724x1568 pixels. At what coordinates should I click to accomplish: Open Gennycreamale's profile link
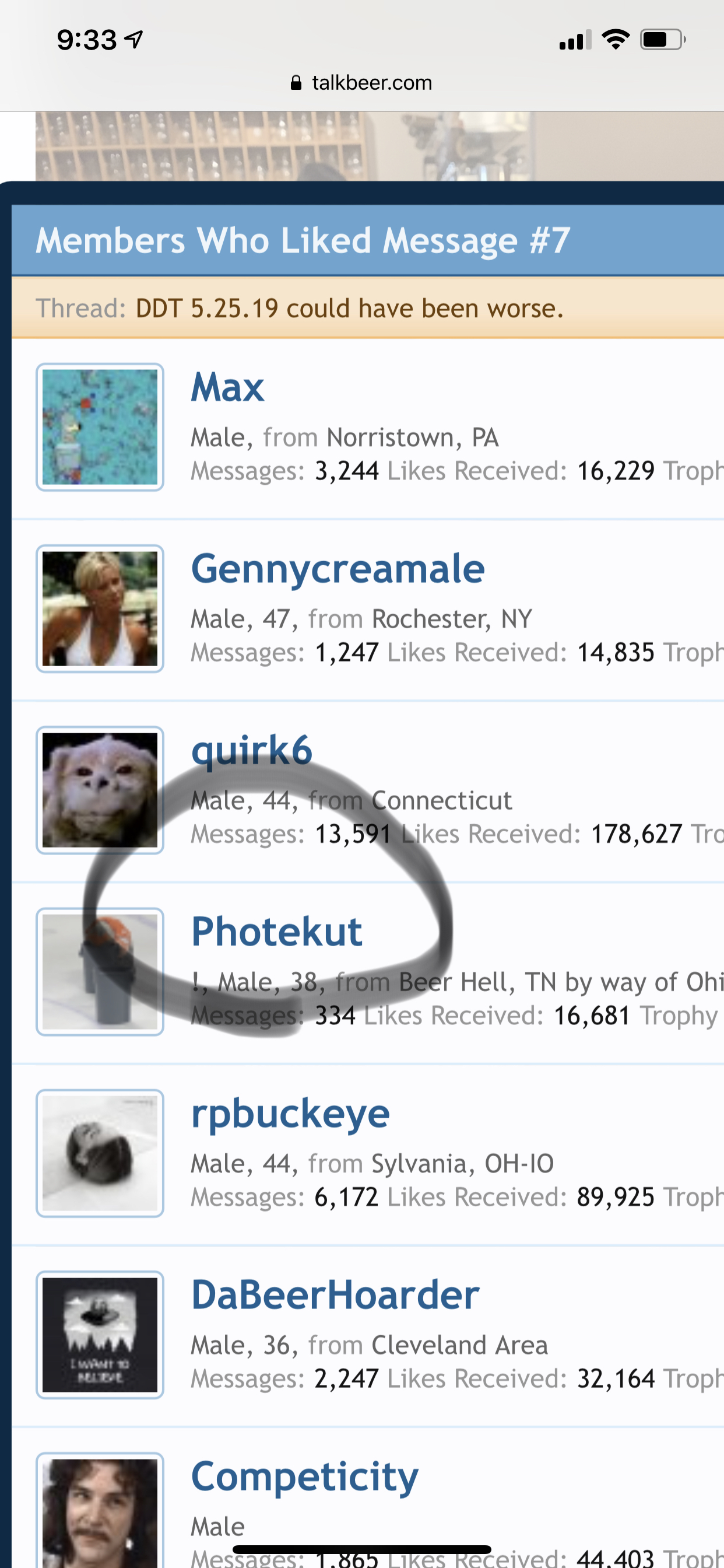338,570
